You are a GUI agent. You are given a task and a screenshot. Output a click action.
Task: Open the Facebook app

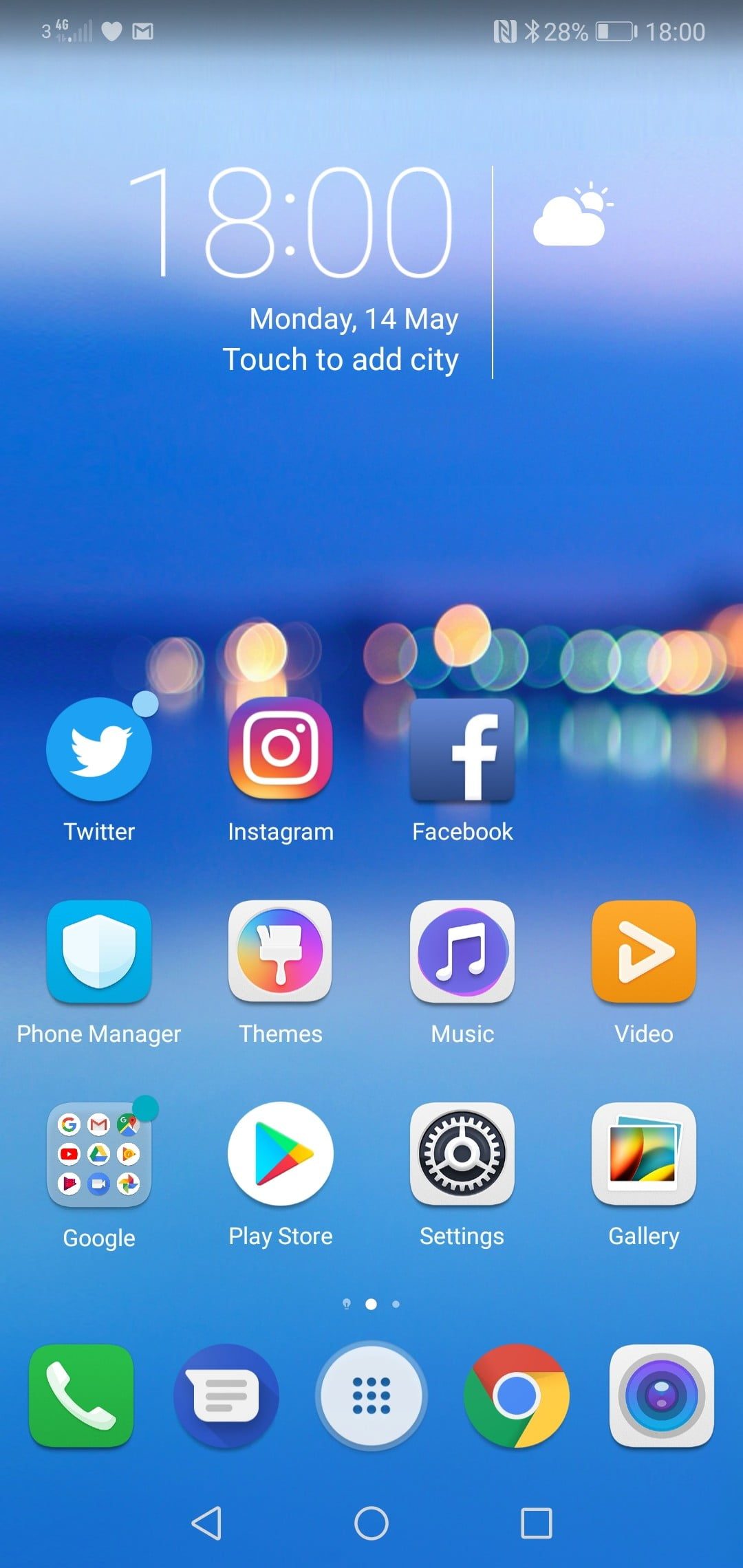pos(462,750)
